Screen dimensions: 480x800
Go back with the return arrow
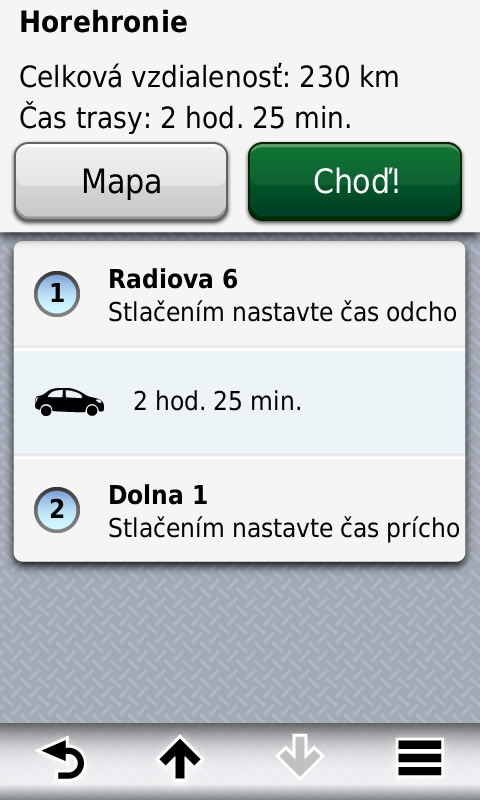coord(62,758)
